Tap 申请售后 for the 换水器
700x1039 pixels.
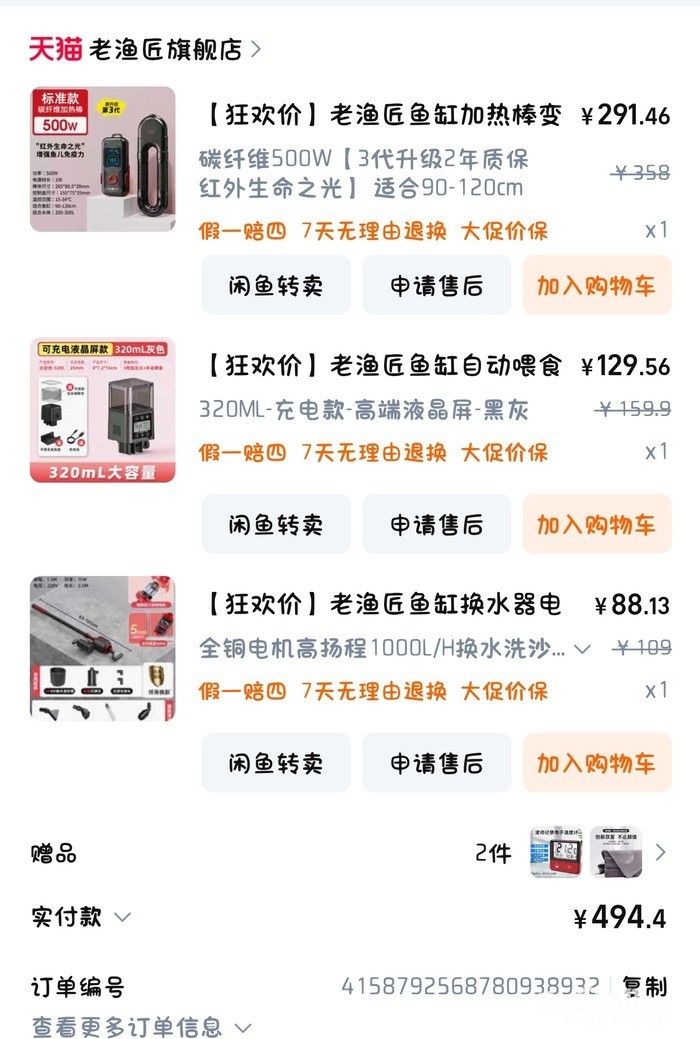(x=436, y=763)
